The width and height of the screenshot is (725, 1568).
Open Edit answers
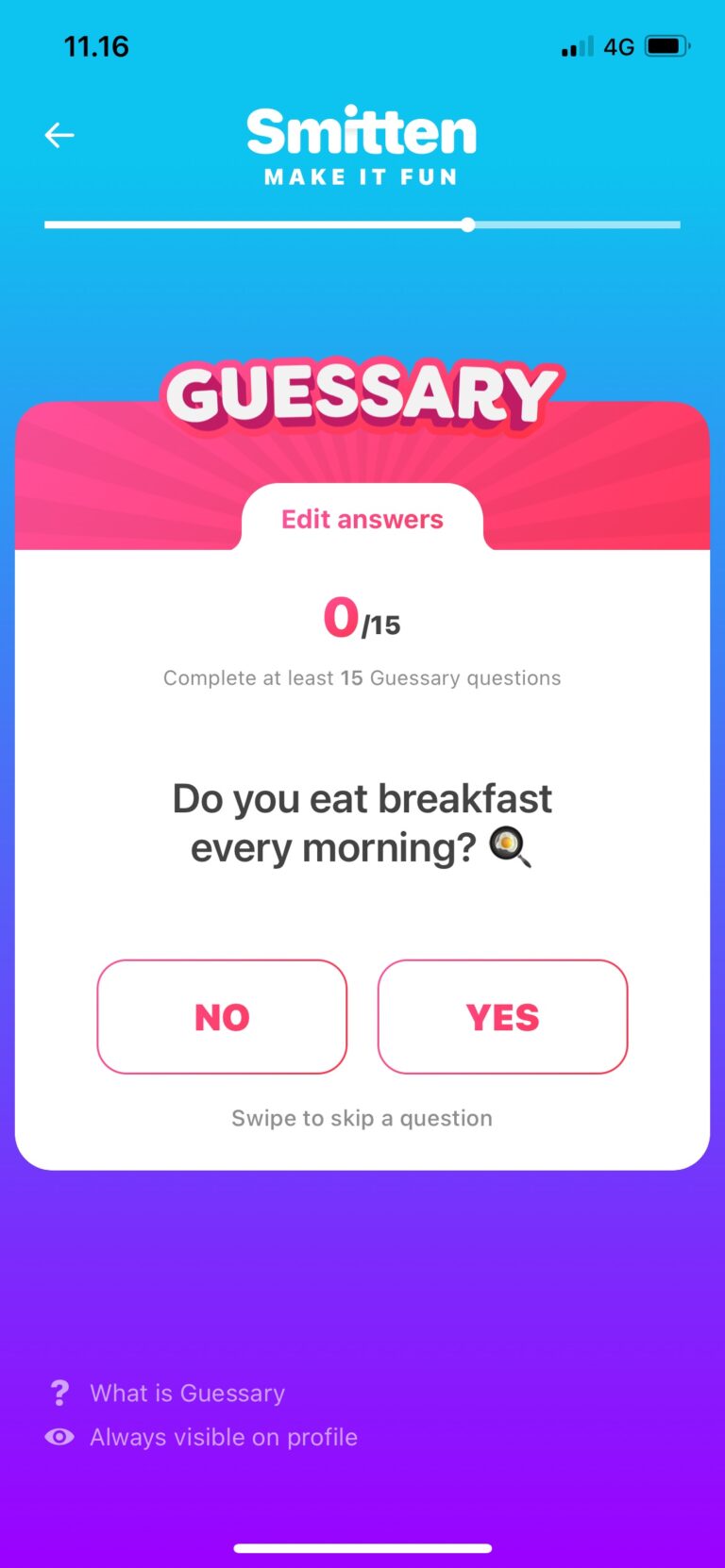(x=362, y=520)
